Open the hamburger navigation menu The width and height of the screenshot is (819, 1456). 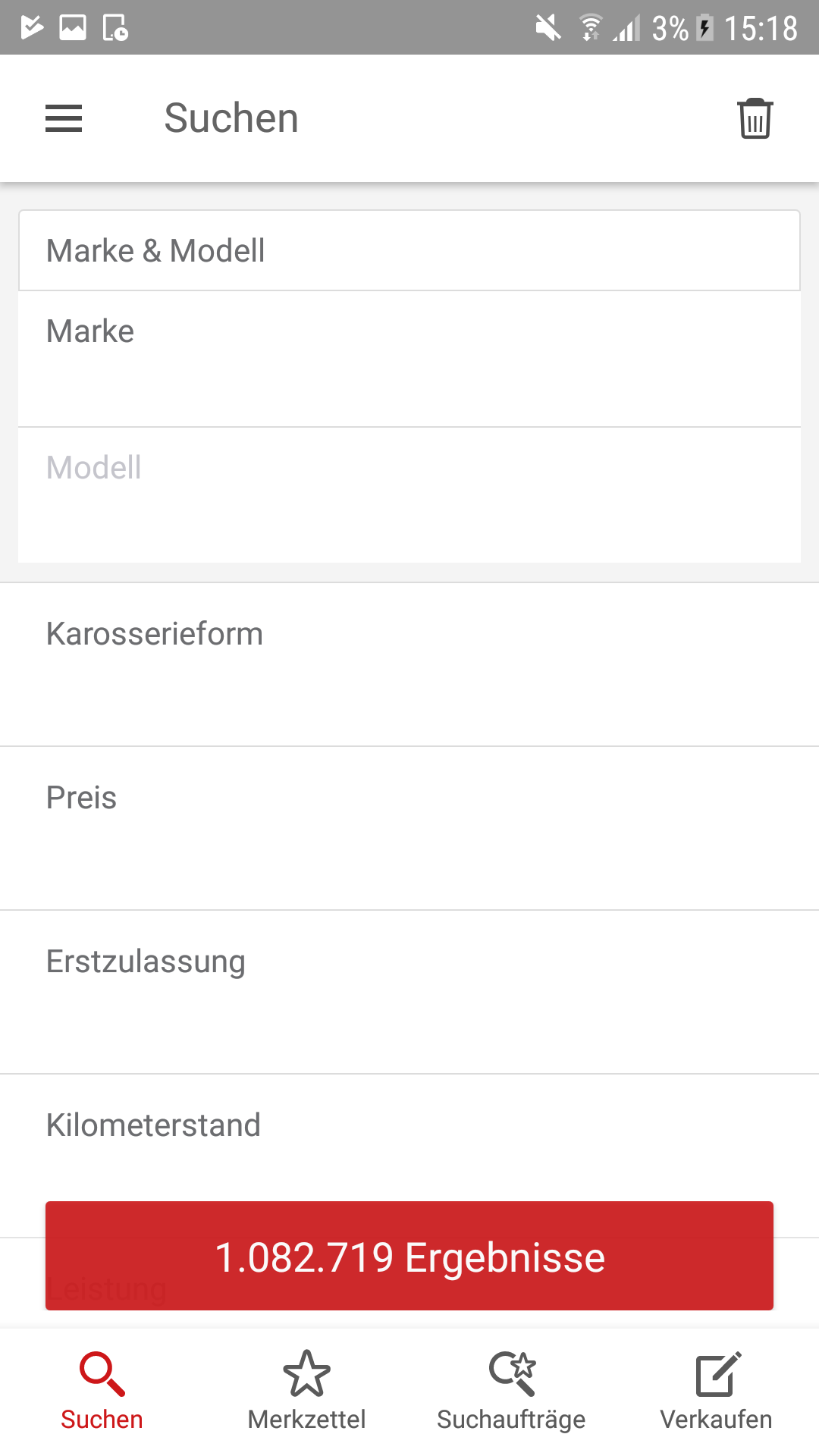pos(64,118)
